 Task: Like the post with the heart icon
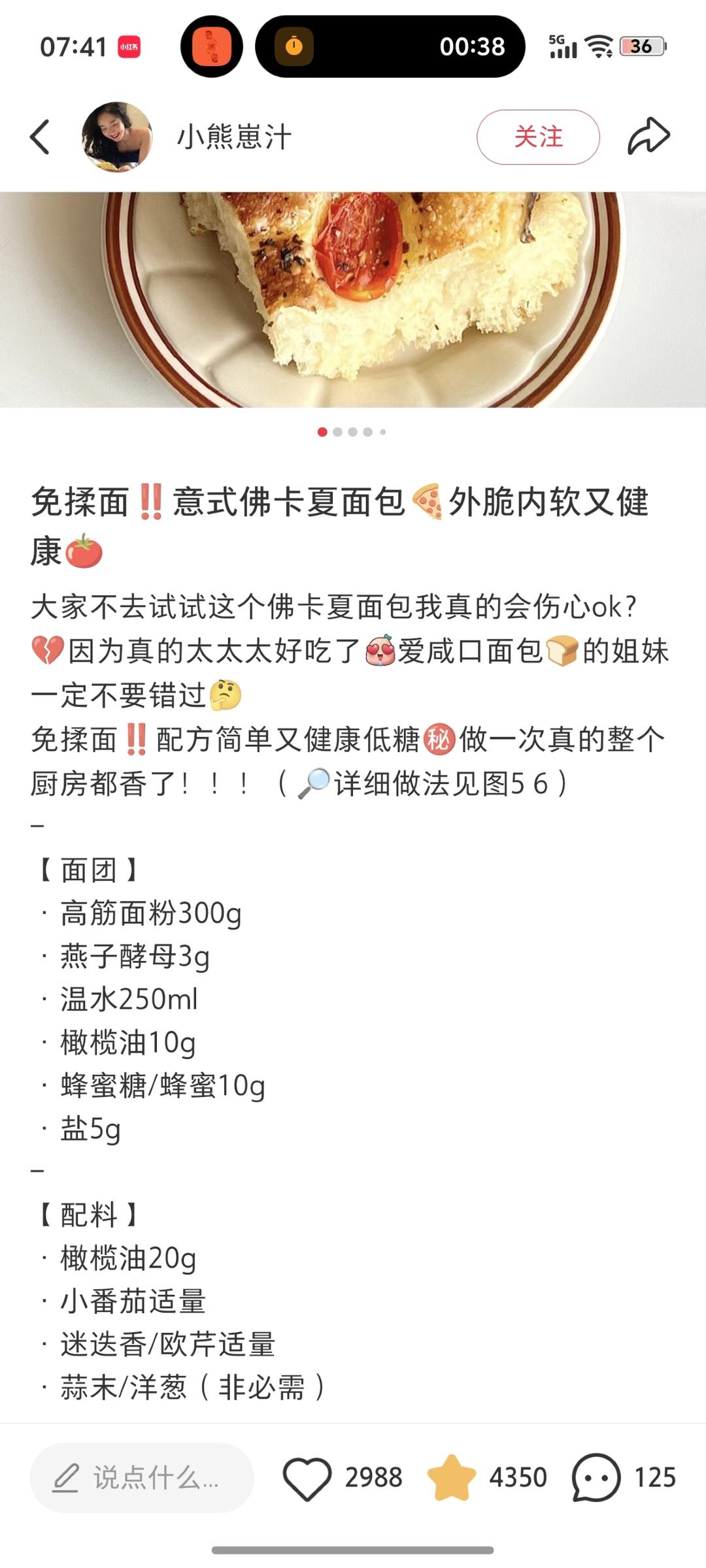click(x=307, y=1478)
